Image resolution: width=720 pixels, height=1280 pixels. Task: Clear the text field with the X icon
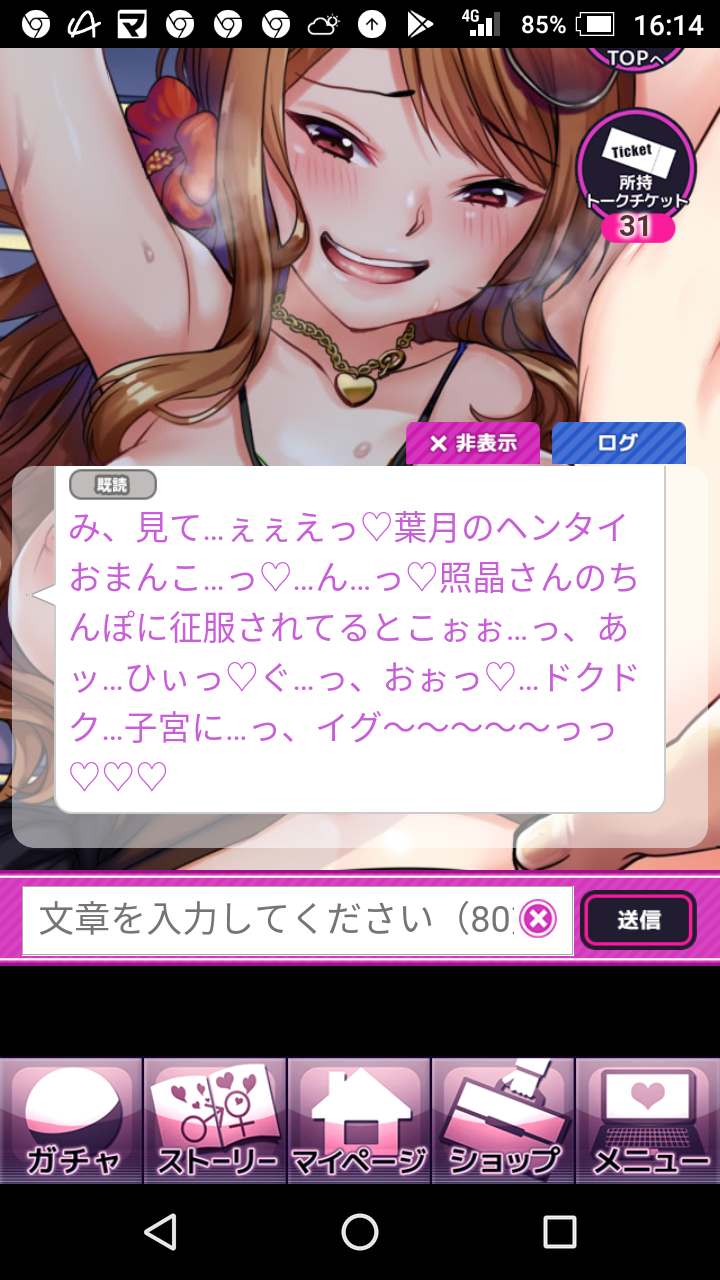538,919
